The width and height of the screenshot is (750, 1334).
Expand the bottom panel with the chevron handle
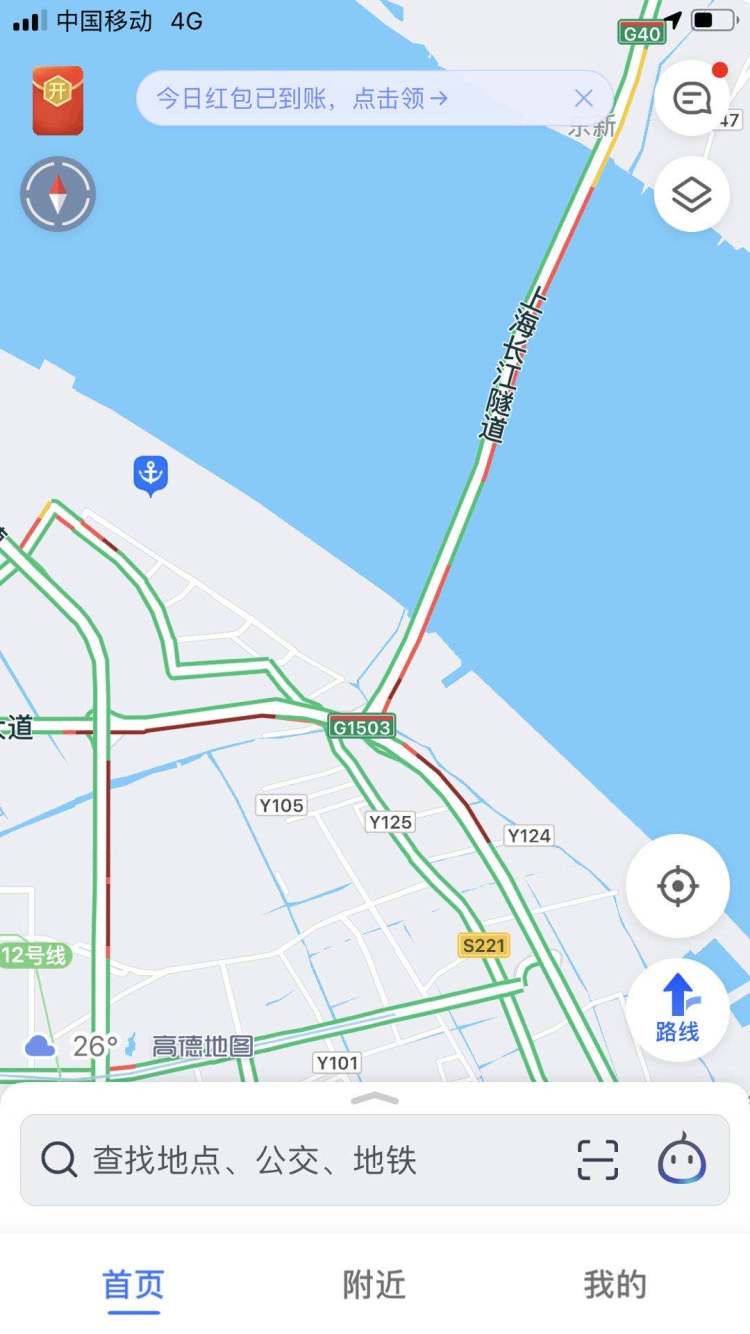(375, 1098)
